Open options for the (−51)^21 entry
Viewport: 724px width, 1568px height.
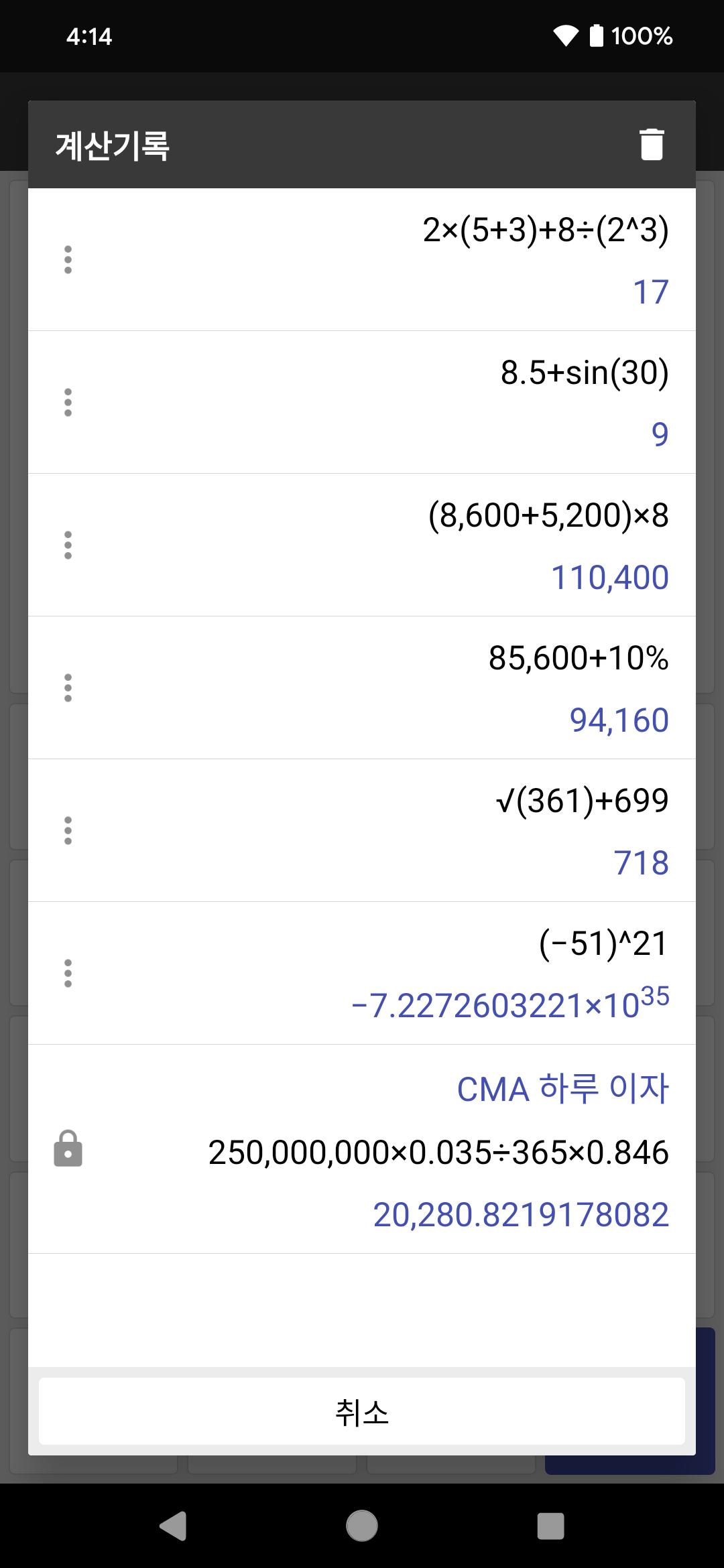[68, 973]
